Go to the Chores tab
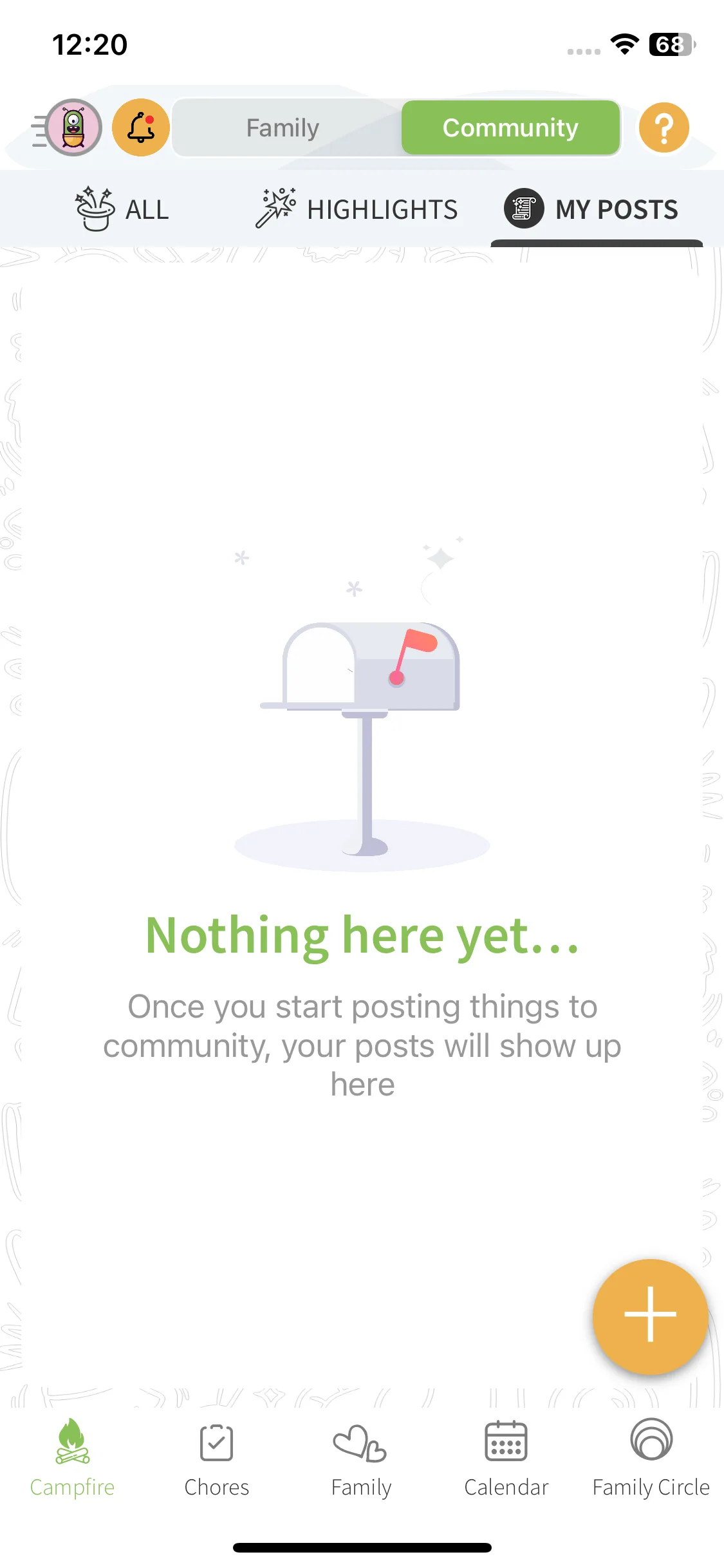 coord(217,1458)
